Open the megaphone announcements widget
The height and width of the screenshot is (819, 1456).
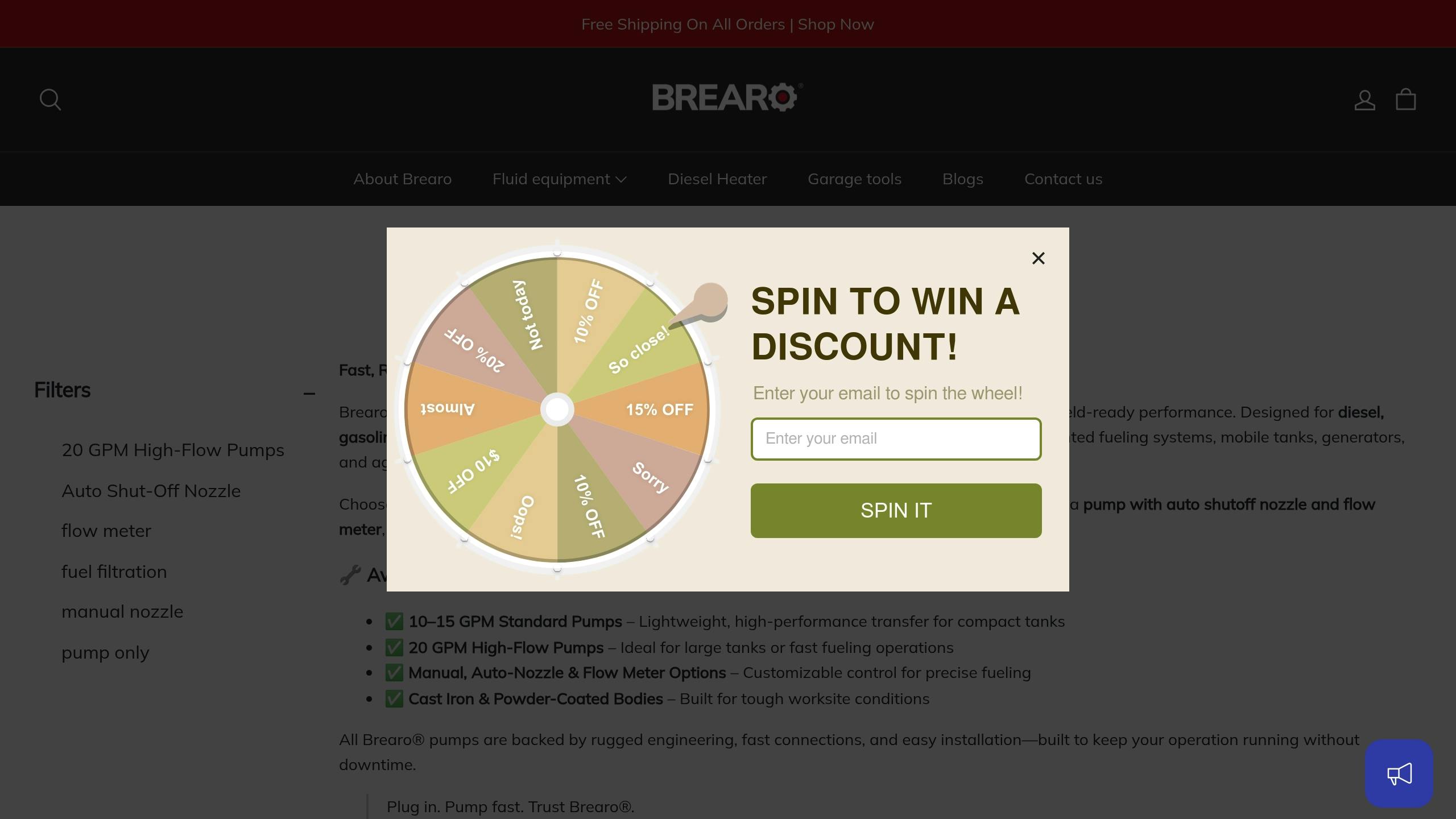pos(1399,773)
